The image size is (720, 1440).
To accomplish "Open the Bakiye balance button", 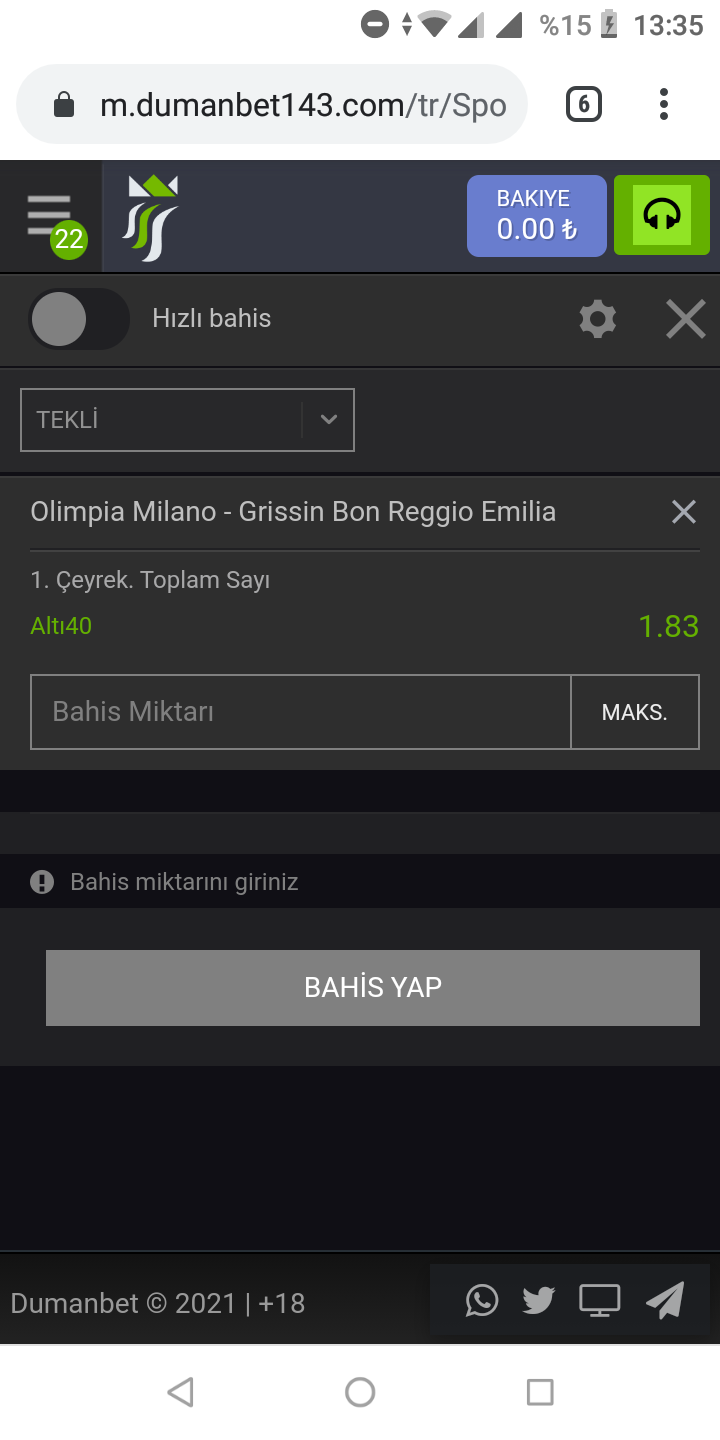I will (x=537, y=216).
